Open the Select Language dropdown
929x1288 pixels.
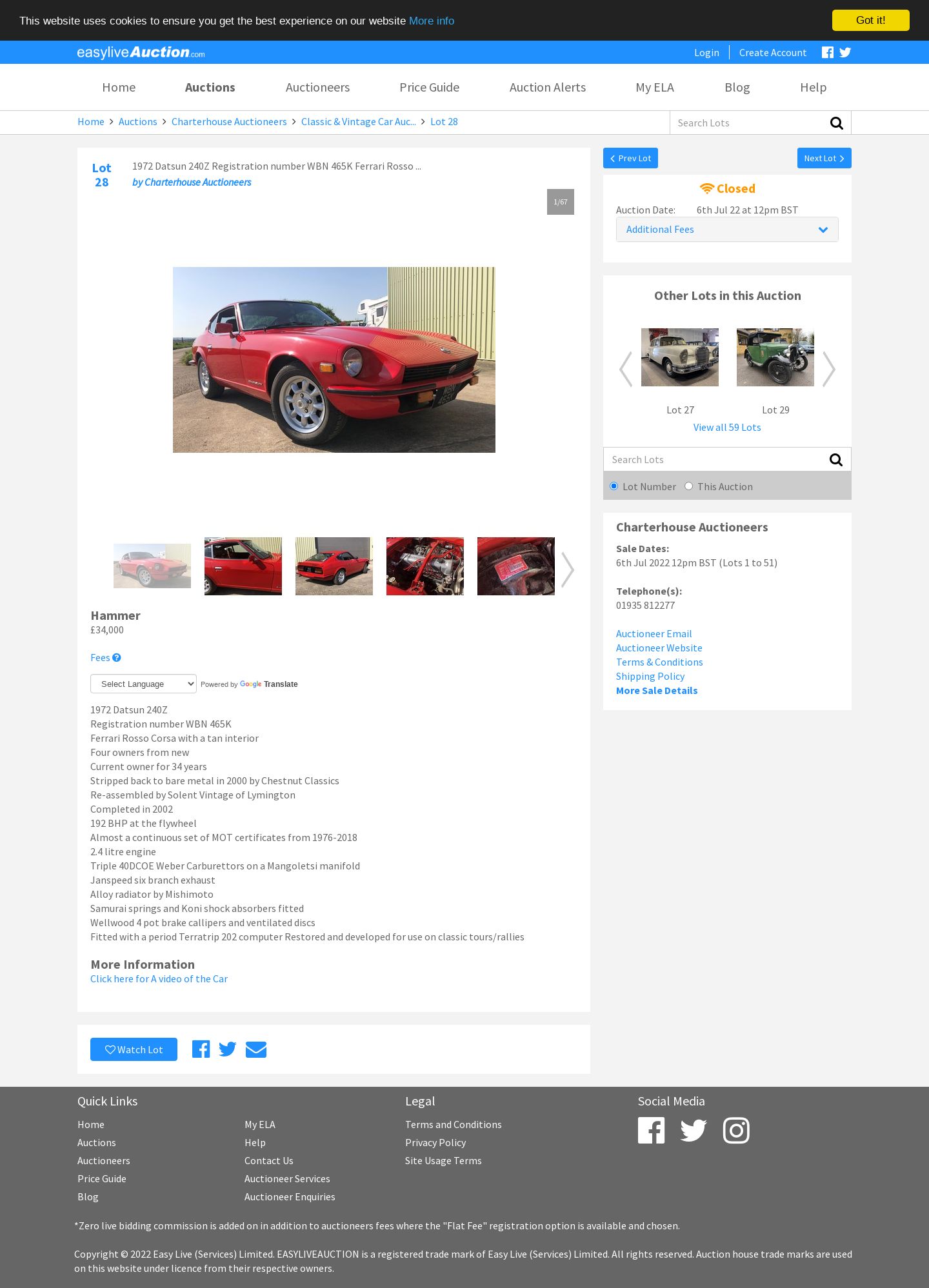coord(143,684)
